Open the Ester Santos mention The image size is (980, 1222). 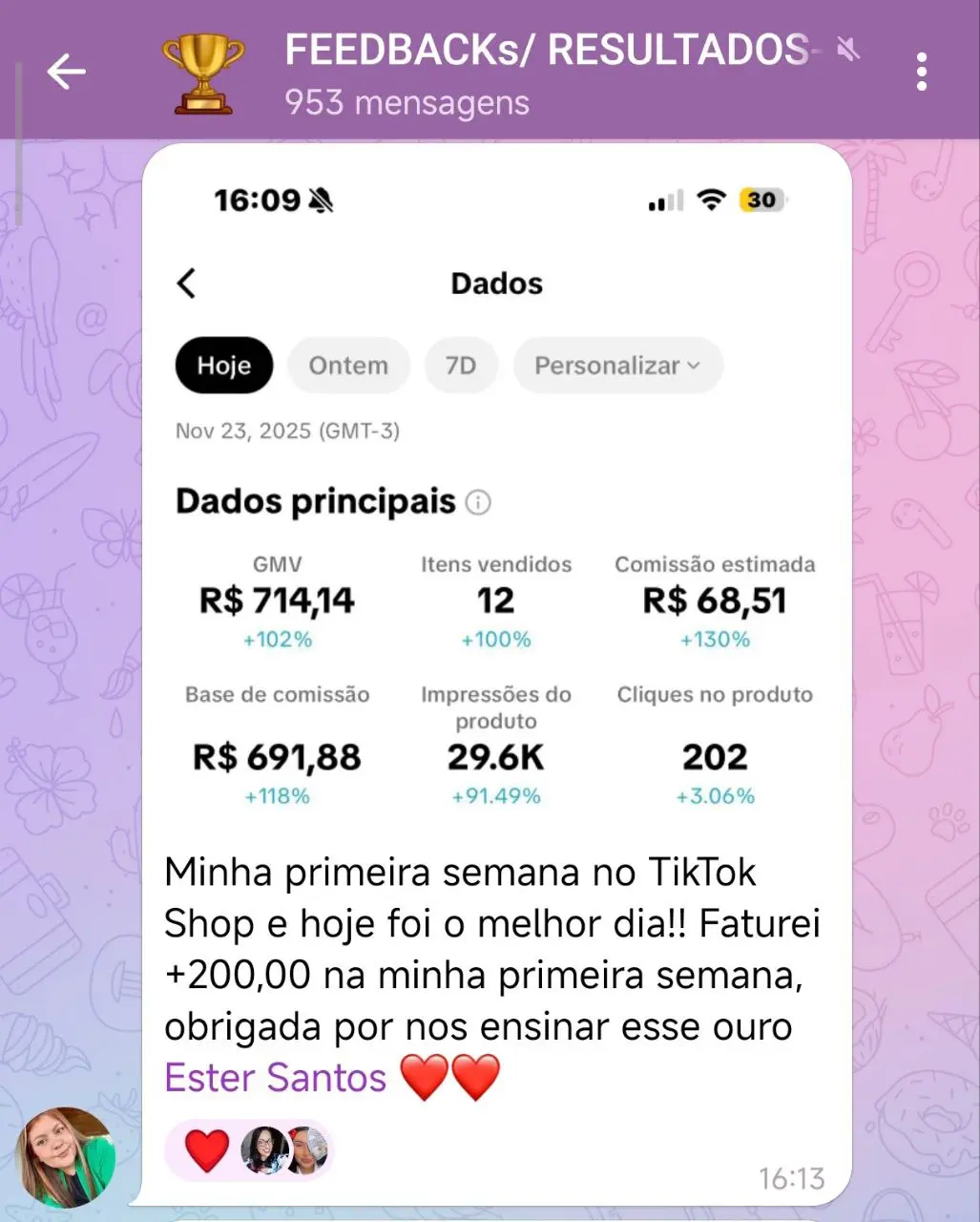point(275,1078)
